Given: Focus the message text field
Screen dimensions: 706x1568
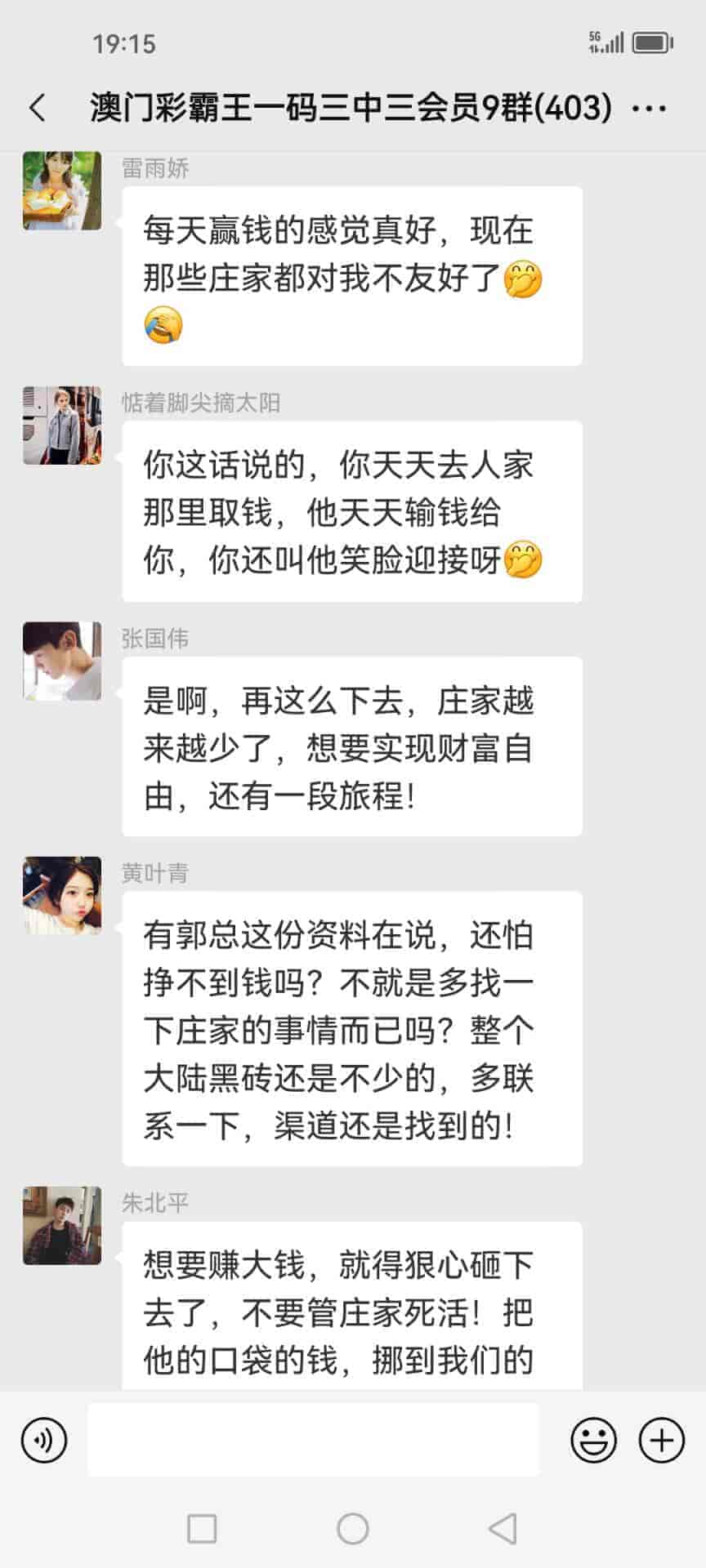Looking at the screenshot, I should [313, 1440].
